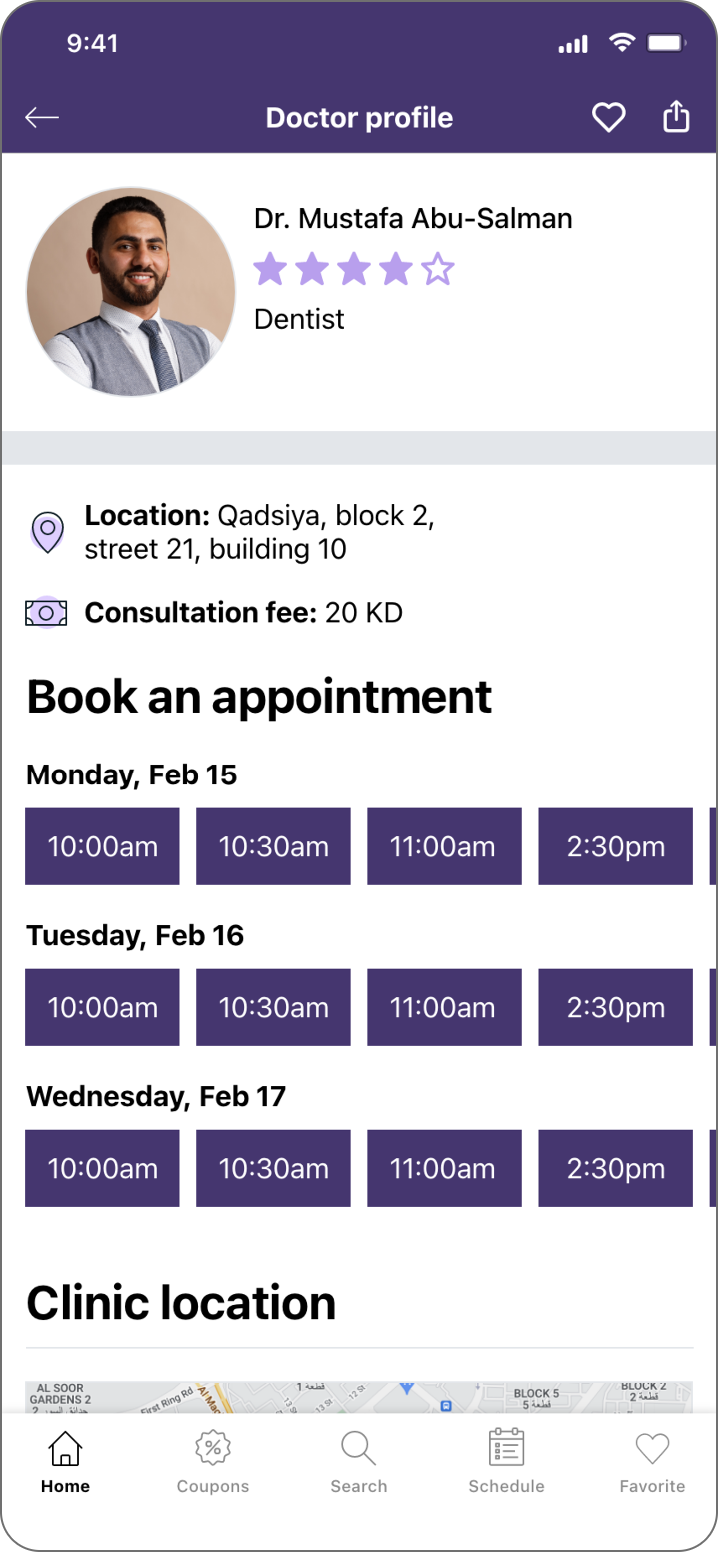Image resolution: width=718 pixels, height=1552 pixels.
Task: Open the Coupons tab
Action: [212, 1462]
